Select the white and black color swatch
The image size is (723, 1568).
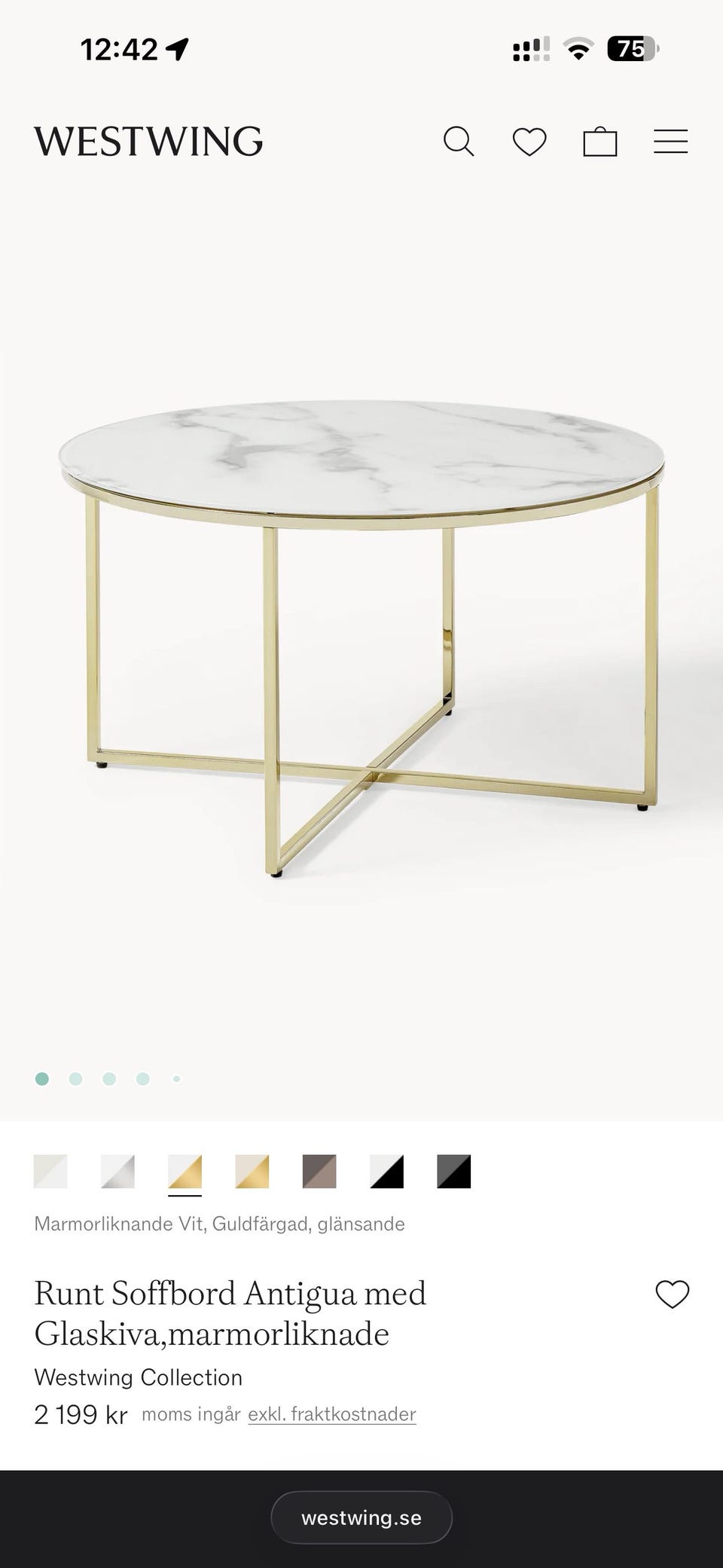[x=386, y=1172]
